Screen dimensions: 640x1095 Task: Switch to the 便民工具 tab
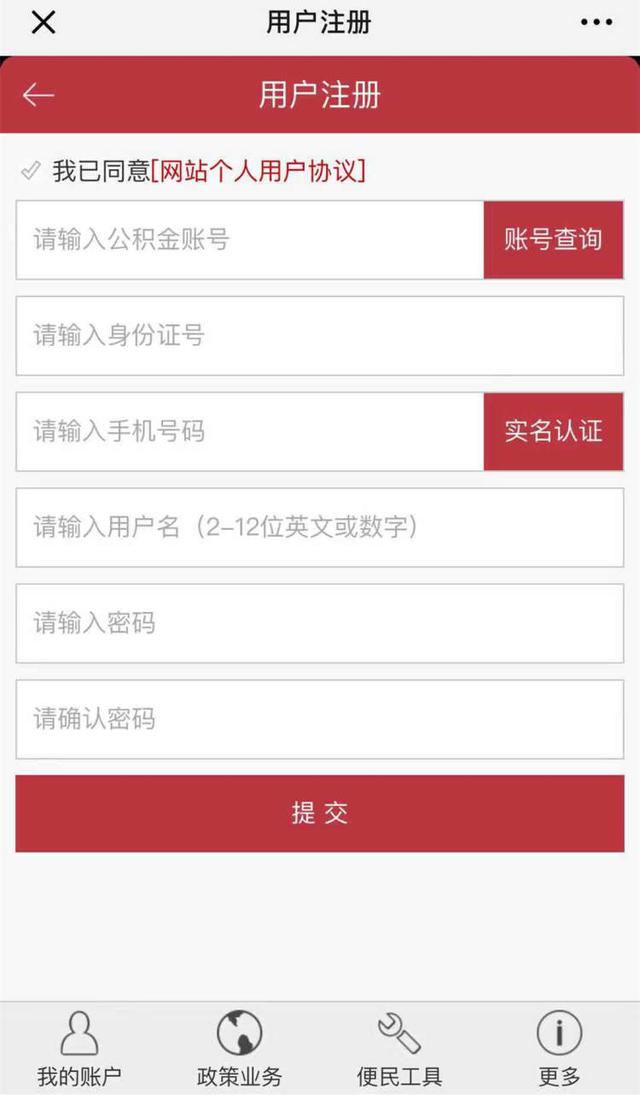click(399, 1049)
